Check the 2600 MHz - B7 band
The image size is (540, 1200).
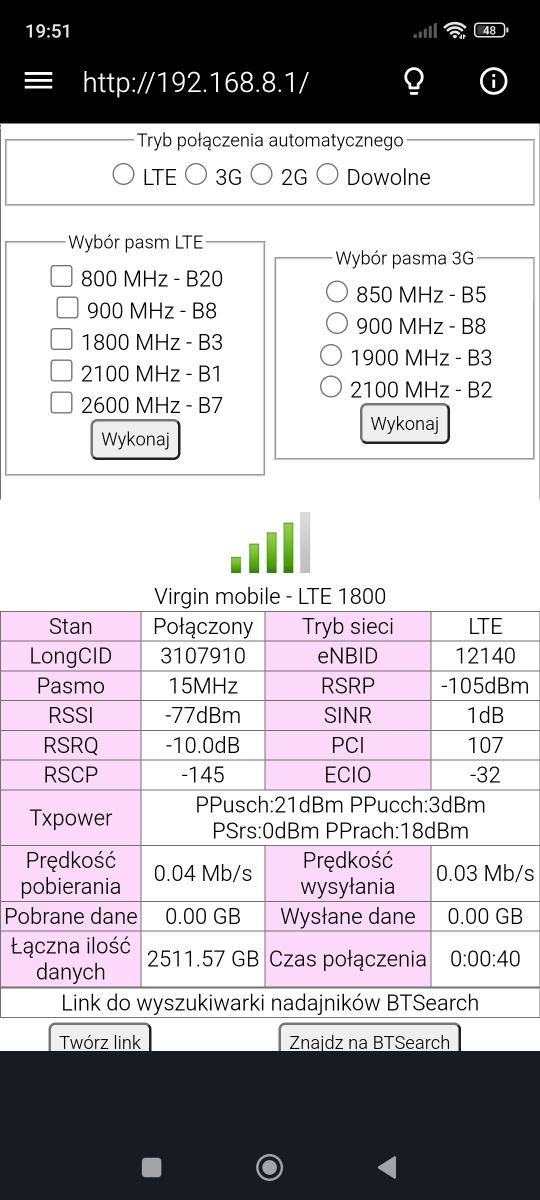[62, 403]
